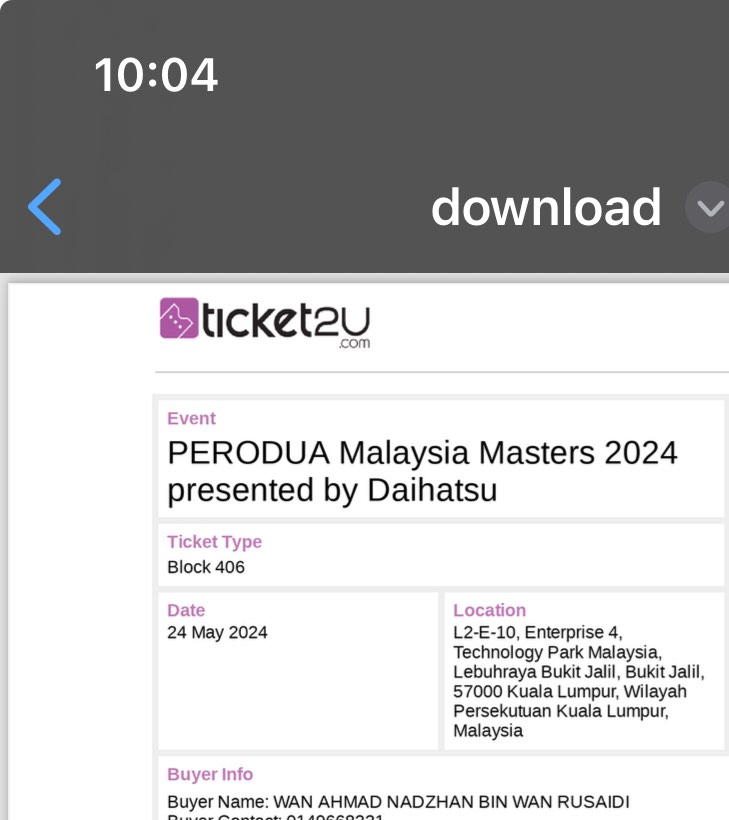Click the buyer contact phone number
Viewport: 729px width, 820px height.
coord(300,817)
